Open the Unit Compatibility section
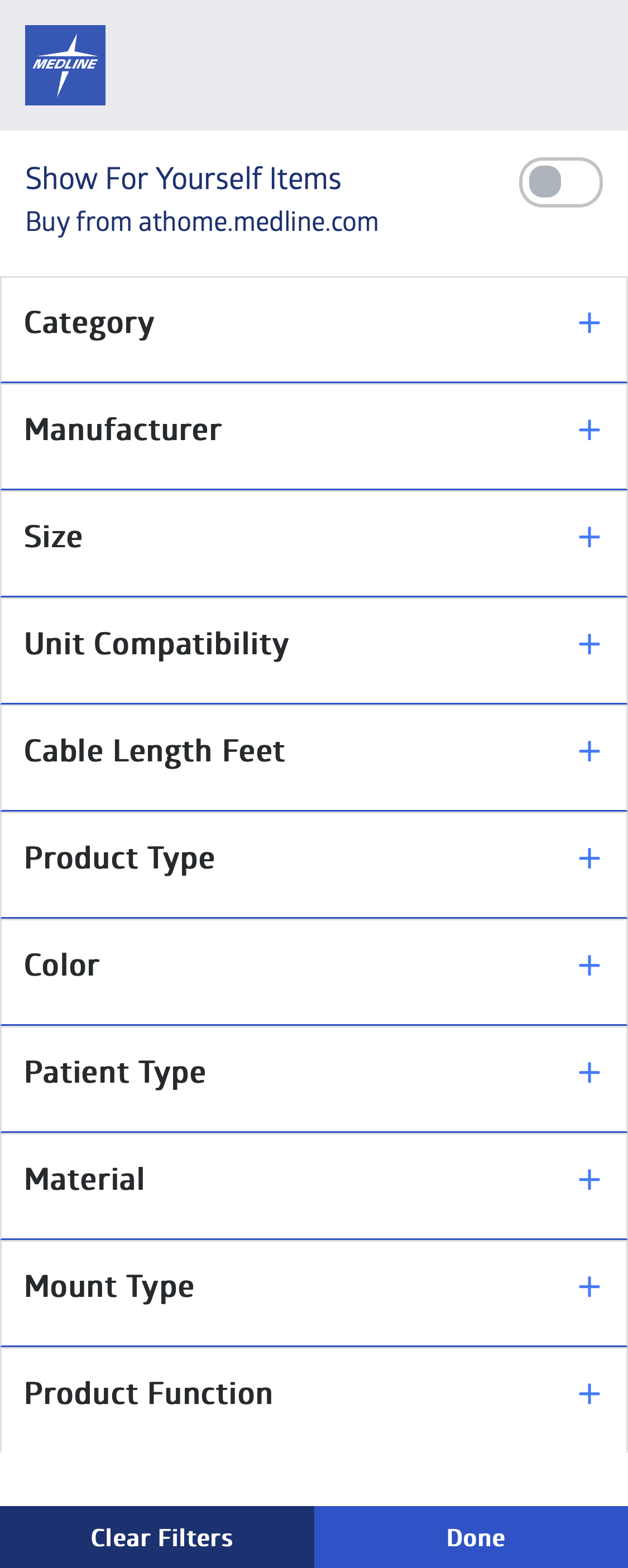 [x=314, y=644]
